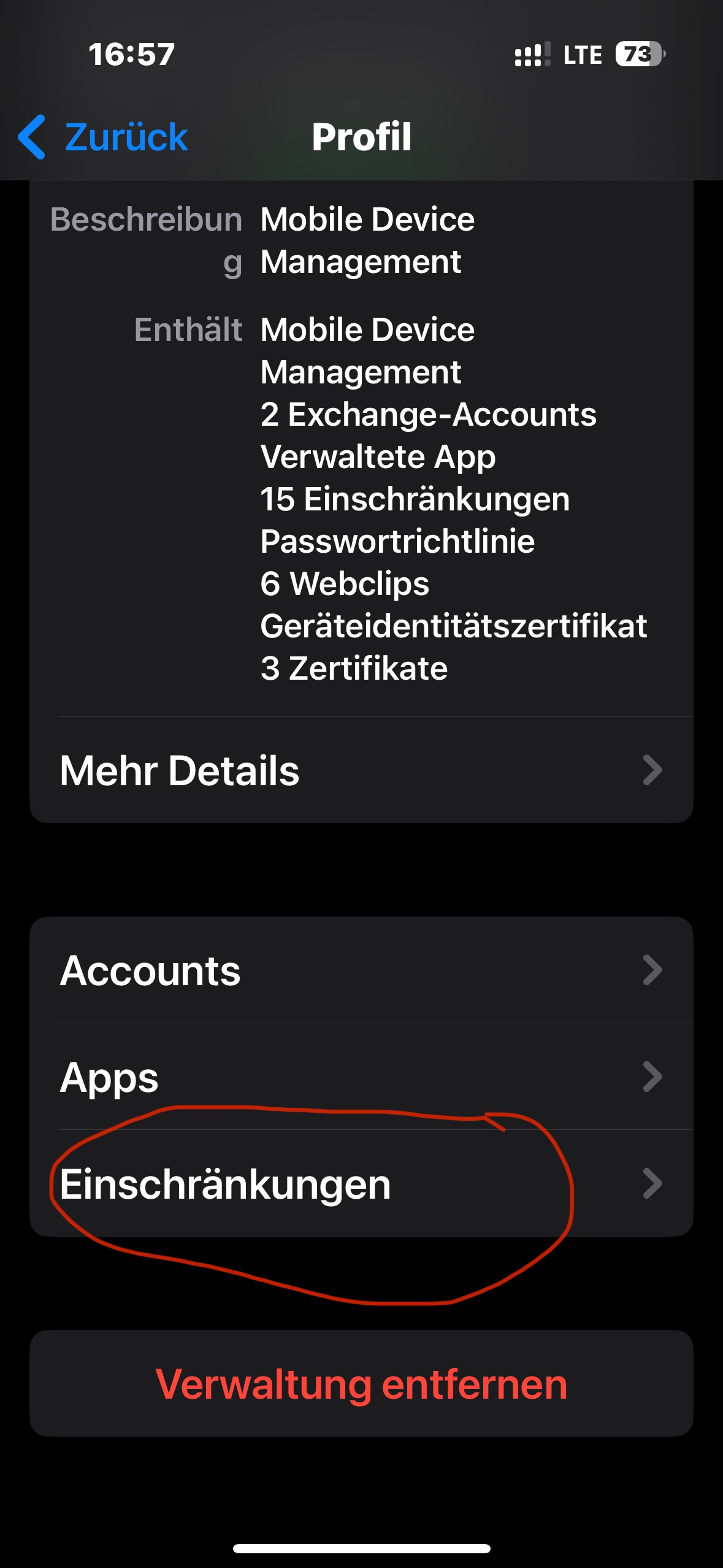Open Einschränkungen

click(x=361, y=1183)
